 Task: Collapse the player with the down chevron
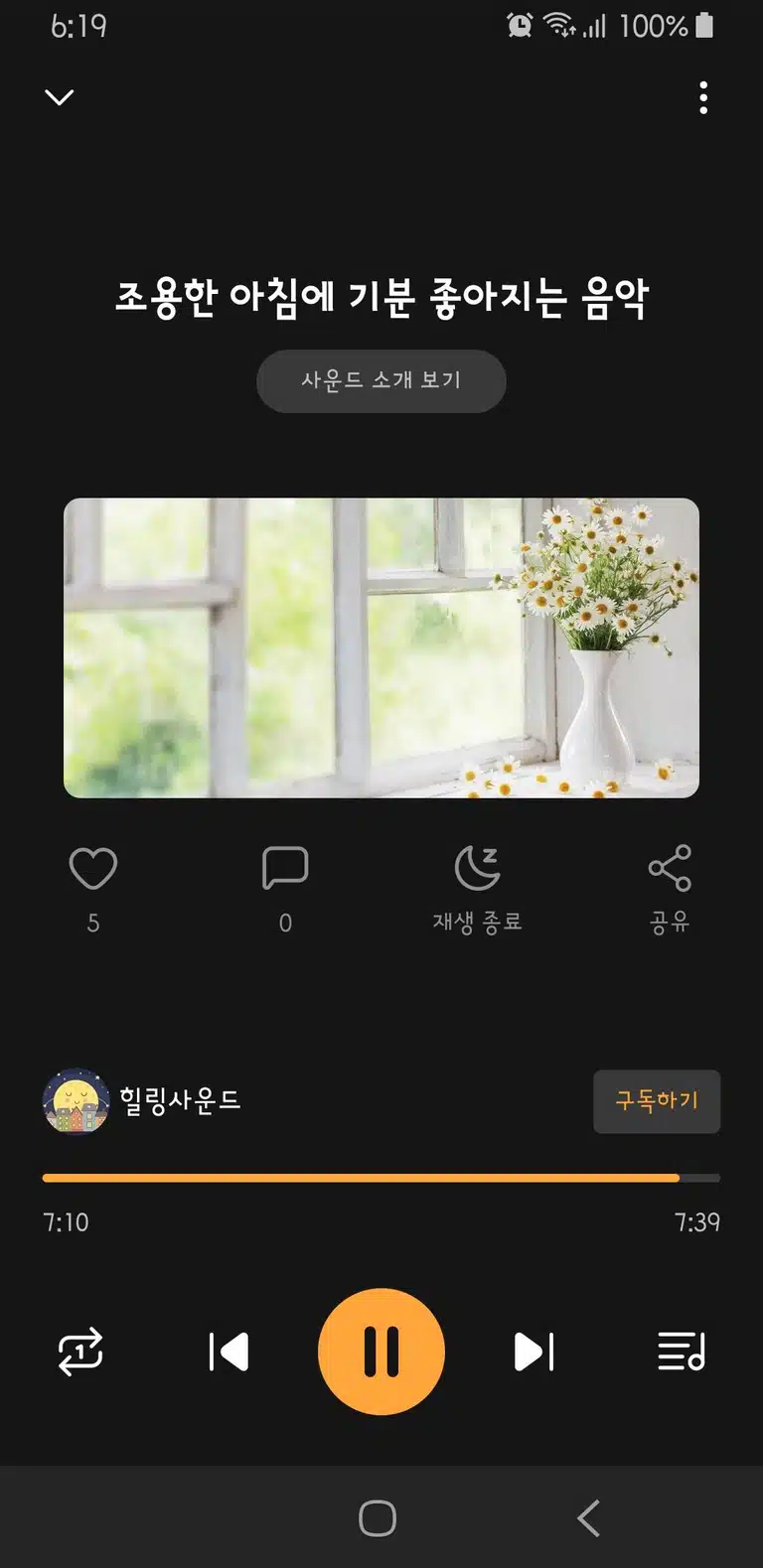pos(60,97)
